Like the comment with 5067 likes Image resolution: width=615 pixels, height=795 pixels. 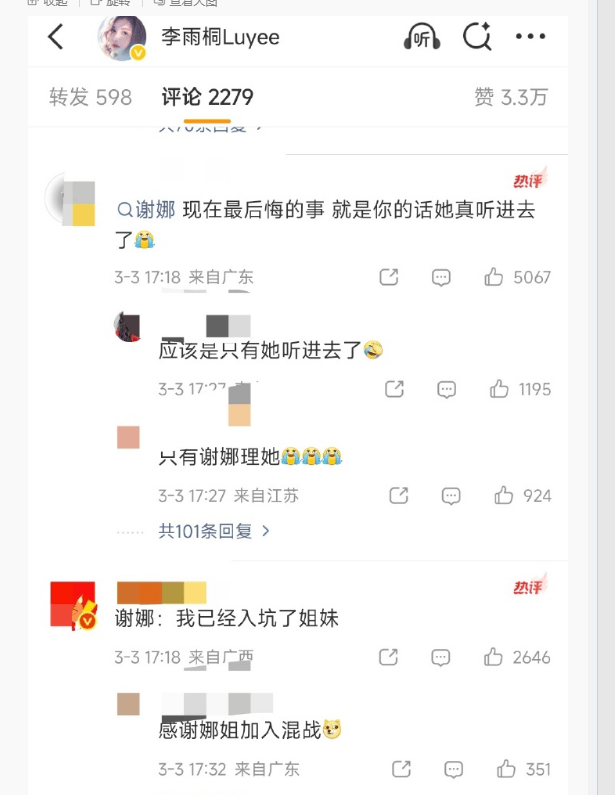(493, 277)
